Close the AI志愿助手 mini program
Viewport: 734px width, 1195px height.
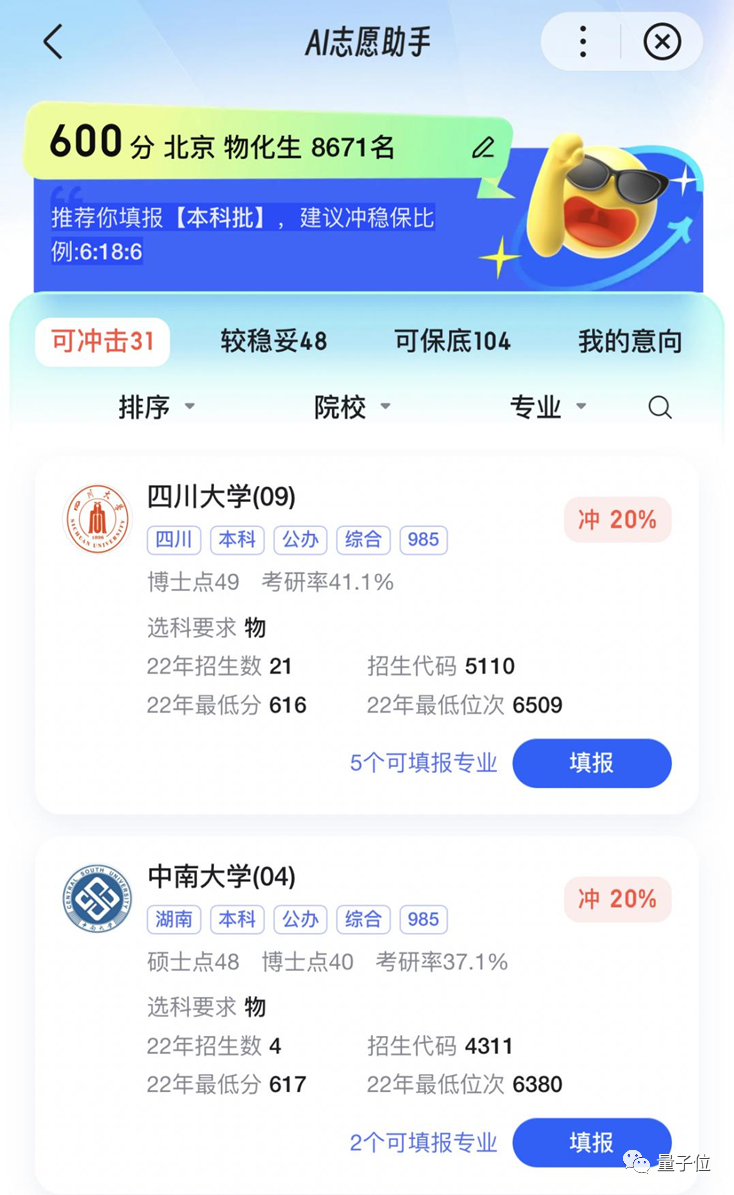click(x=661, y=42)
